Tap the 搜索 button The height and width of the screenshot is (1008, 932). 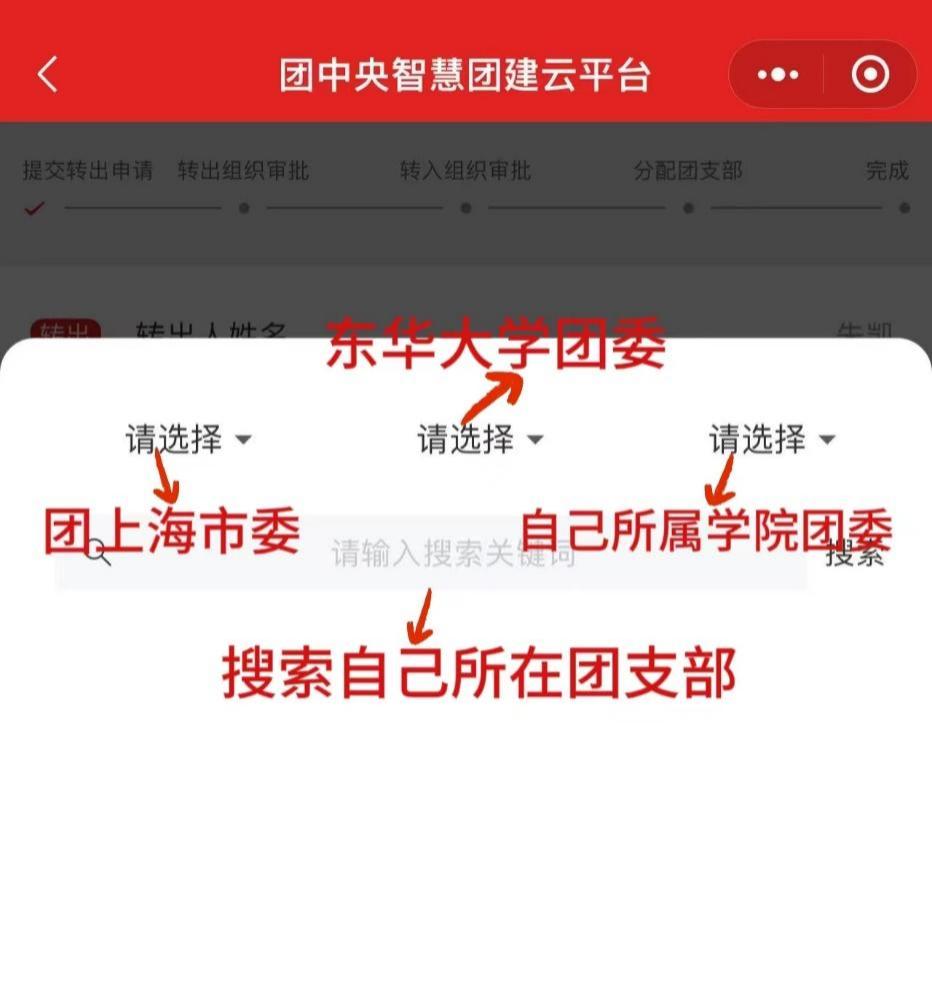pyautogui.click(x=855, y=556)
